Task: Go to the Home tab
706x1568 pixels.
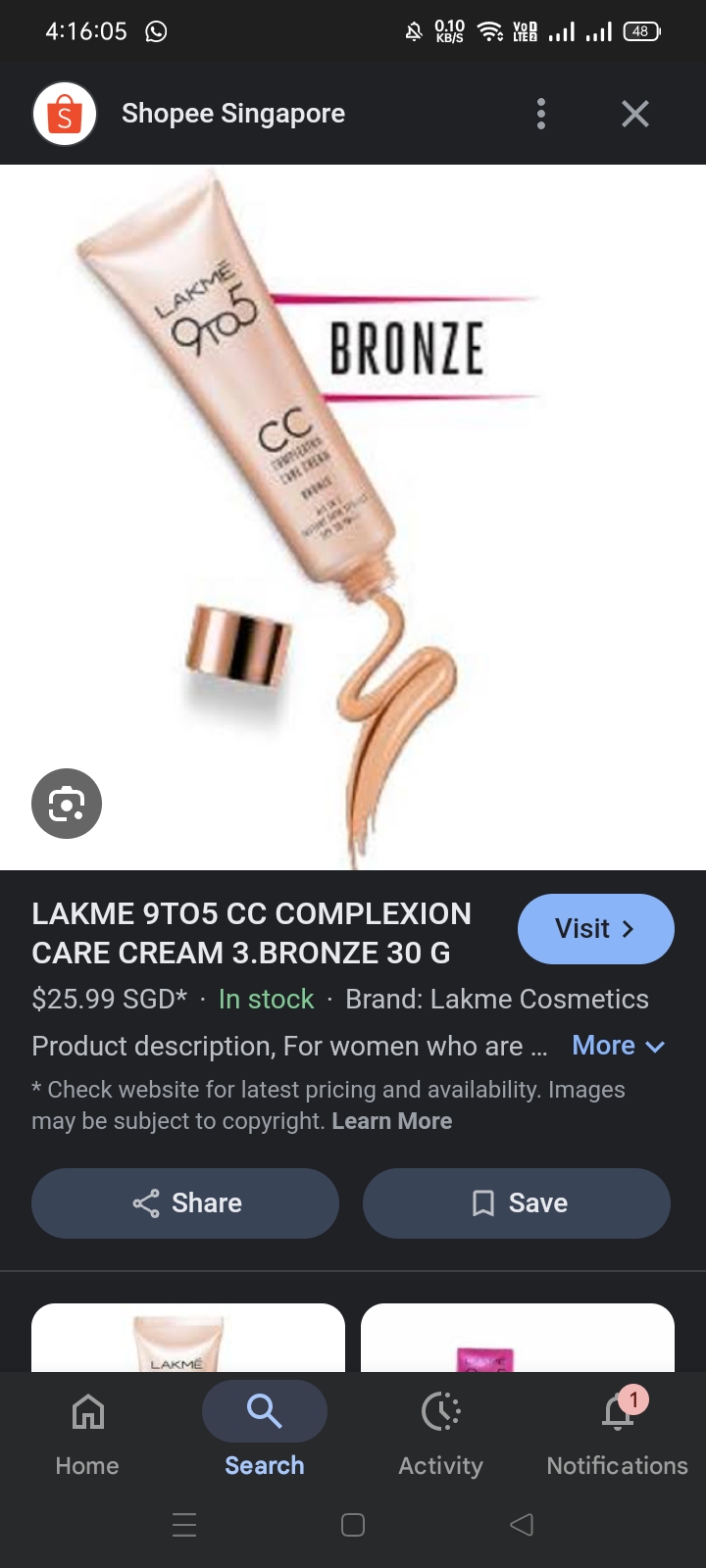Action: click(x=87, y=1431)
